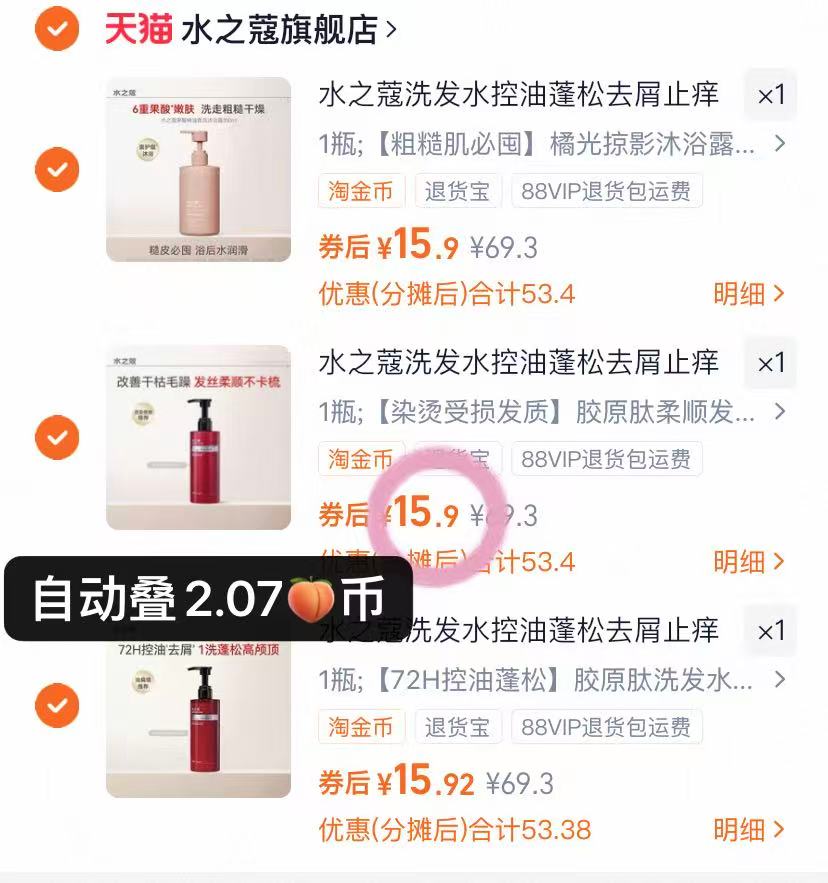Open the 明细 breakdown for the second product

point(746,562)
